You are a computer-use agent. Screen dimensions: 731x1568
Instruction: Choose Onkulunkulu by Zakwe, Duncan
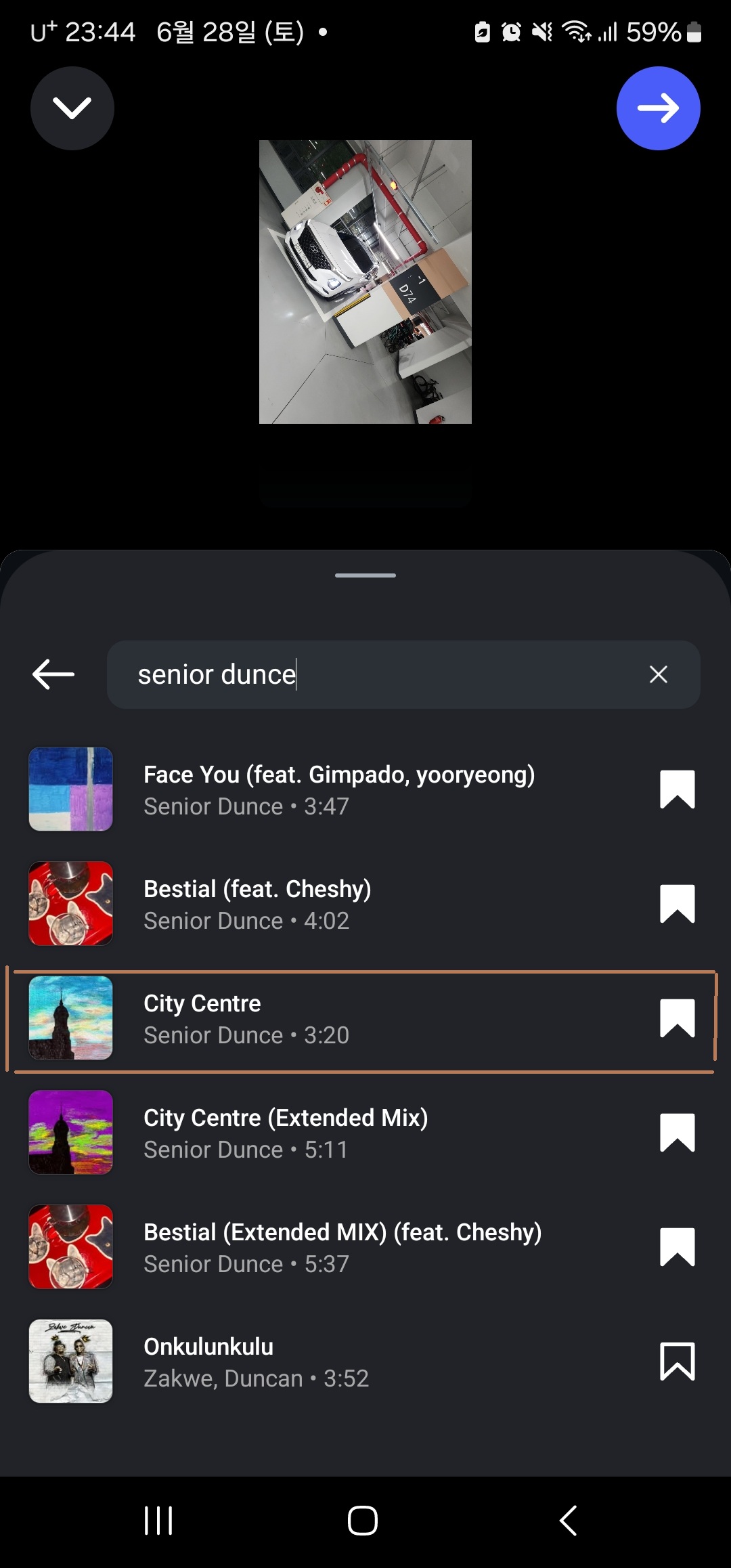pyautogui.click(x=338, y=1362)
